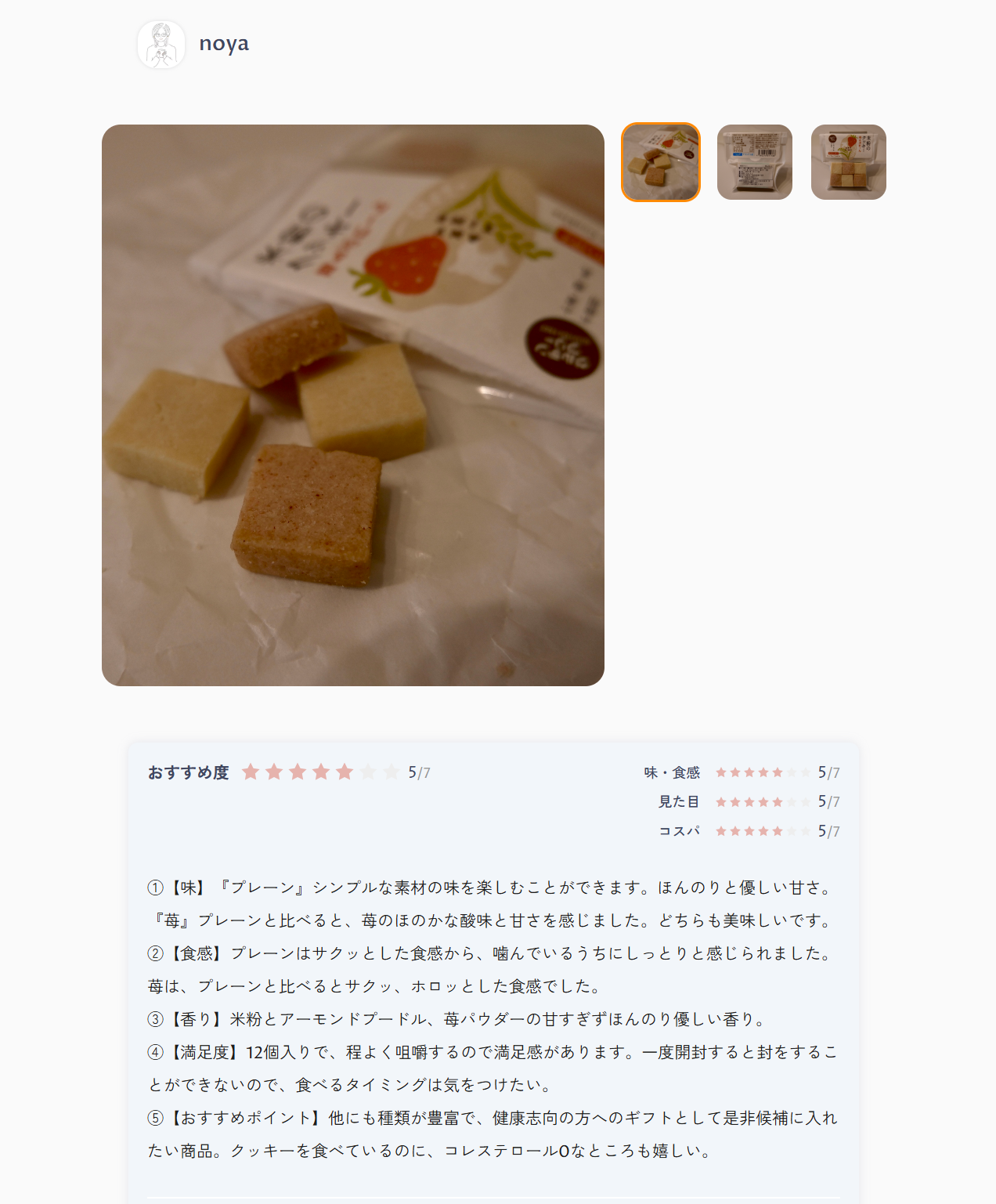The width and height of the screenshot is (996, 1204).
Task: Select the third thumbnail showing the packaged cookies
Action: [x=849, y=162]
